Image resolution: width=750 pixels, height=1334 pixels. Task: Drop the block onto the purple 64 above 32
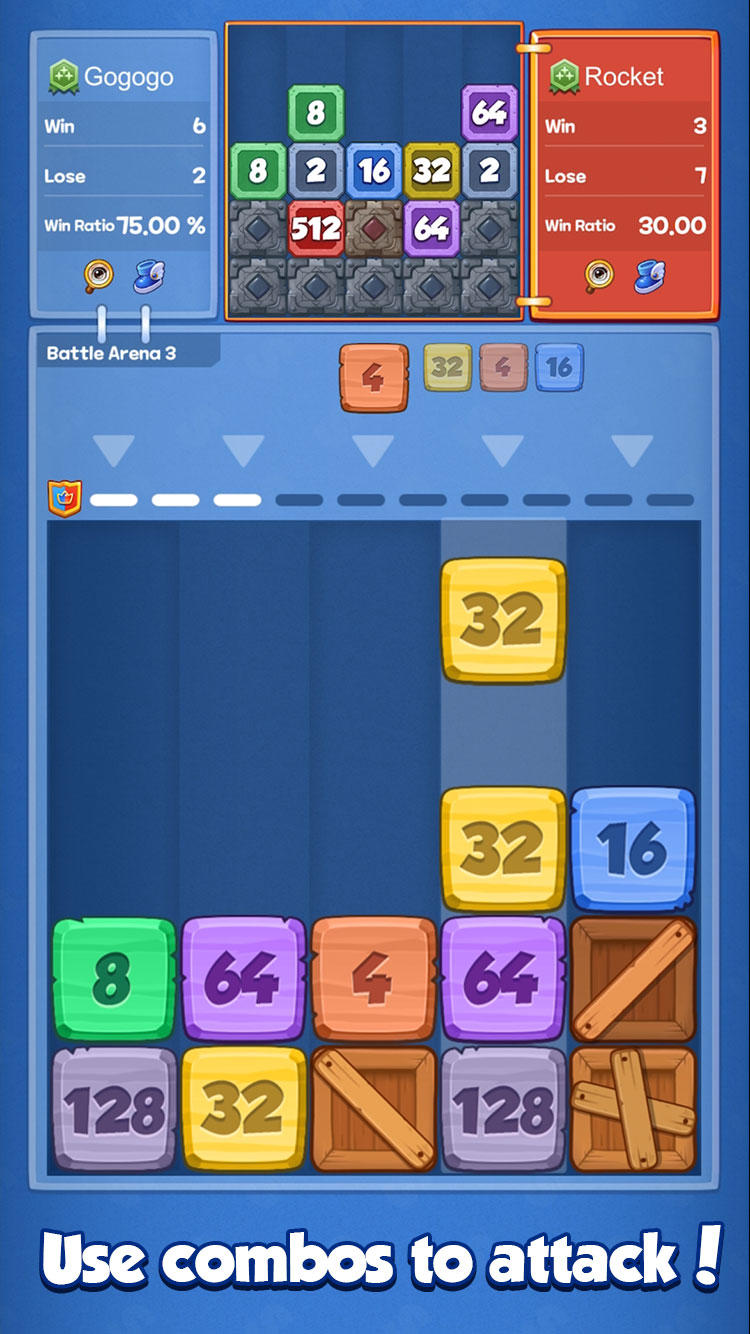click(x=244, y=979)
